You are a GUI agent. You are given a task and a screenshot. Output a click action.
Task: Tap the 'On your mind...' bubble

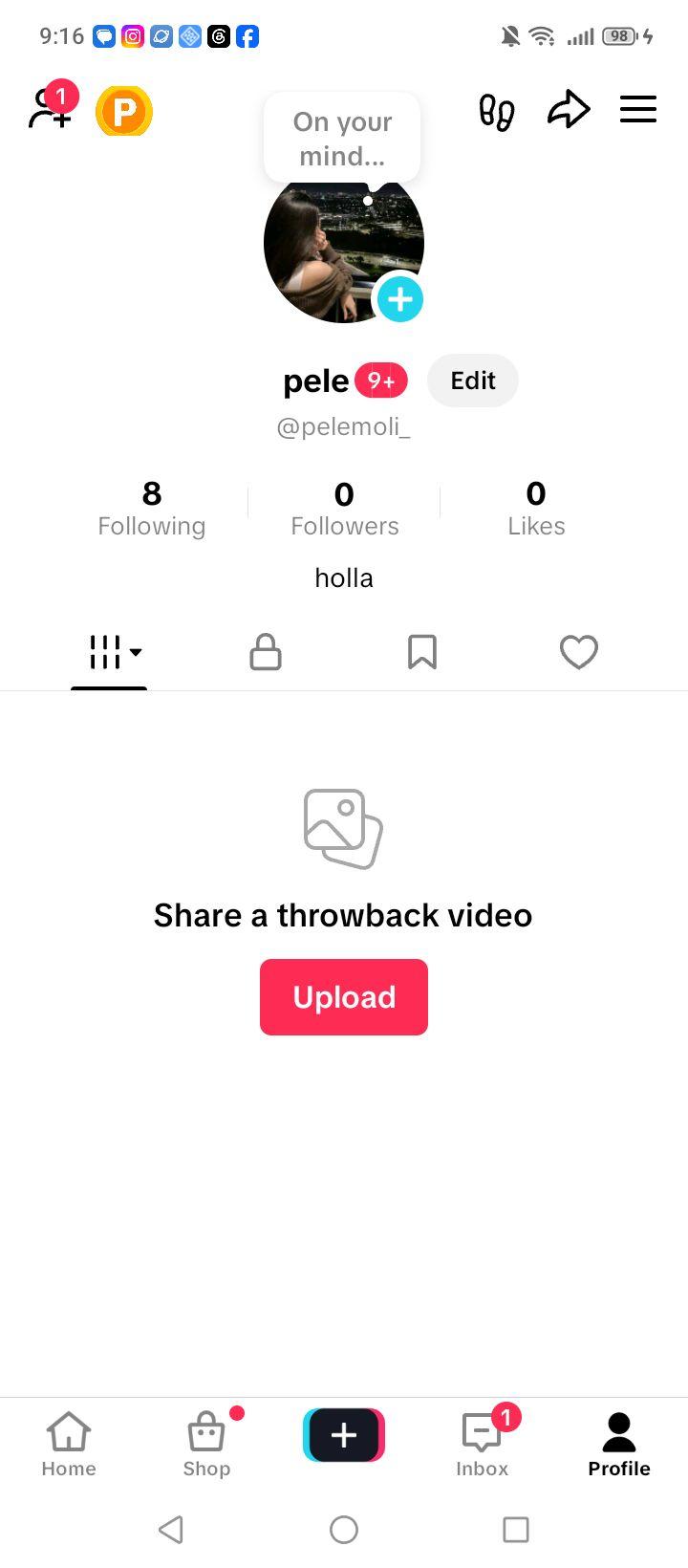[342, 138]
